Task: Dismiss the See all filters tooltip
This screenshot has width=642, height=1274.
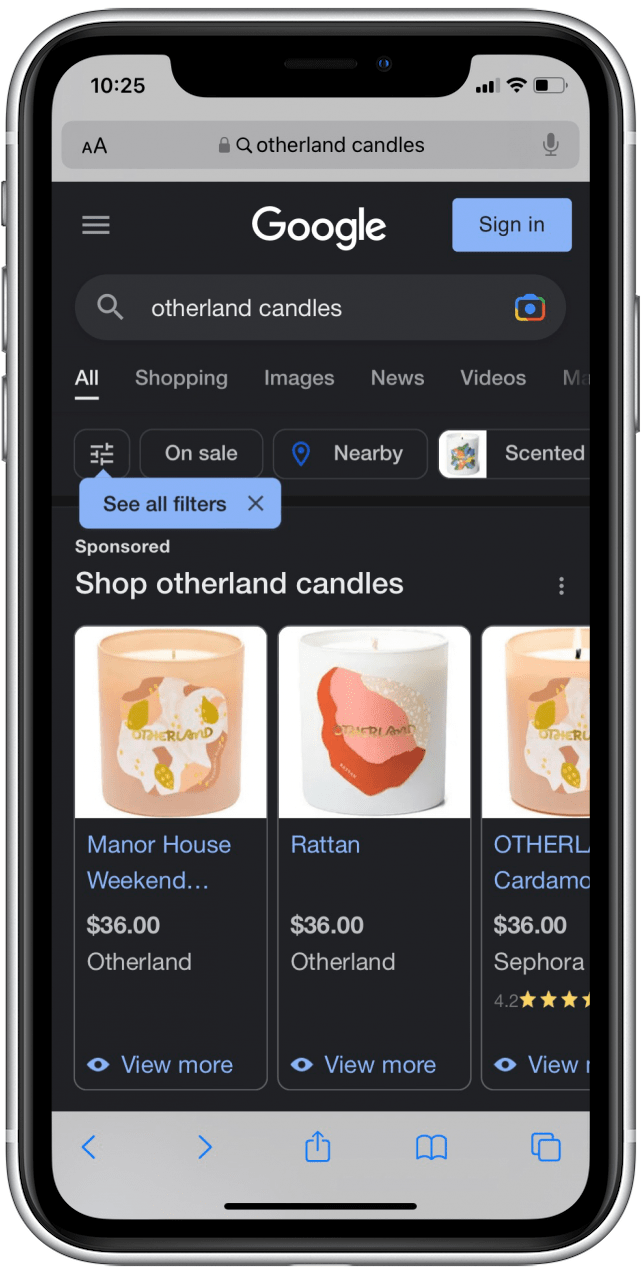Action: coord(255,504)
